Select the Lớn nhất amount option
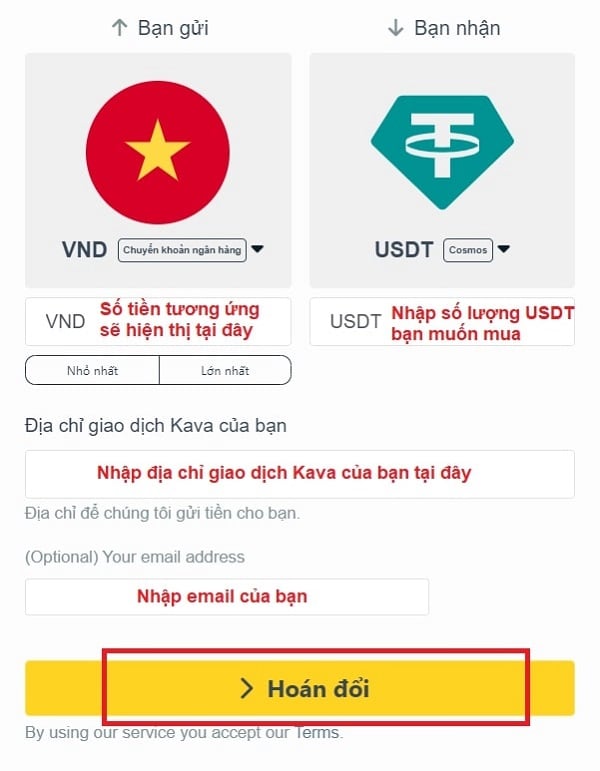Viewport: 600px width, 771px height. click(225, 370)
